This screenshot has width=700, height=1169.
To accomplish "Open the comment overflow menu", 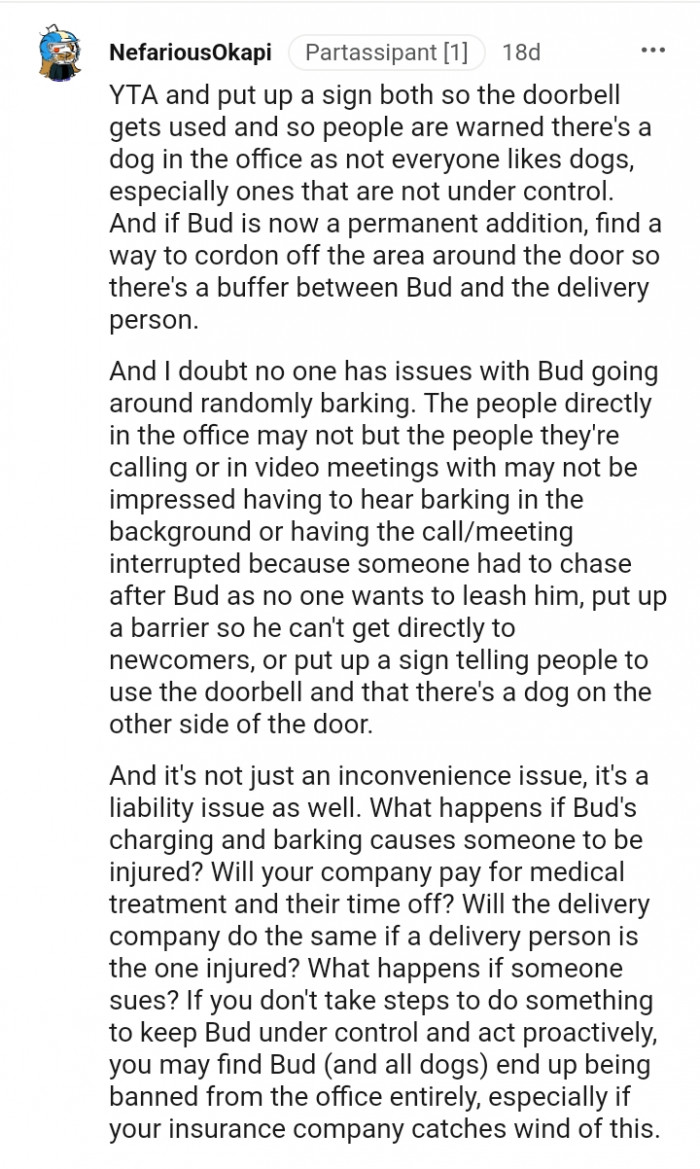I will [652, 50].
